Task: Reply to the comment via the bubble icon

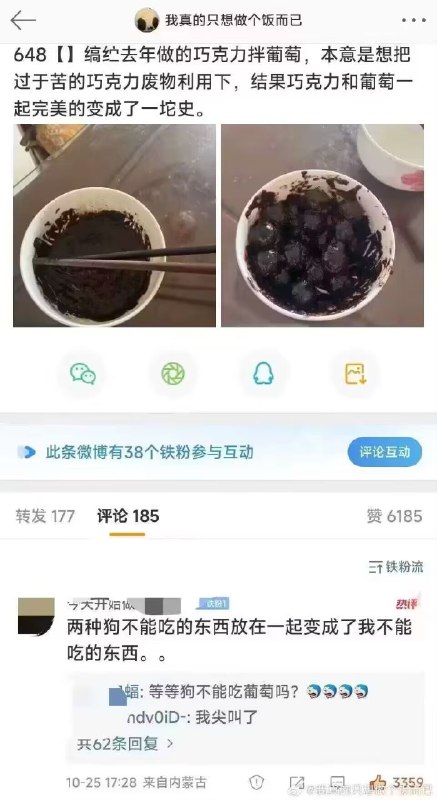Action: click(x=337, y=782)
